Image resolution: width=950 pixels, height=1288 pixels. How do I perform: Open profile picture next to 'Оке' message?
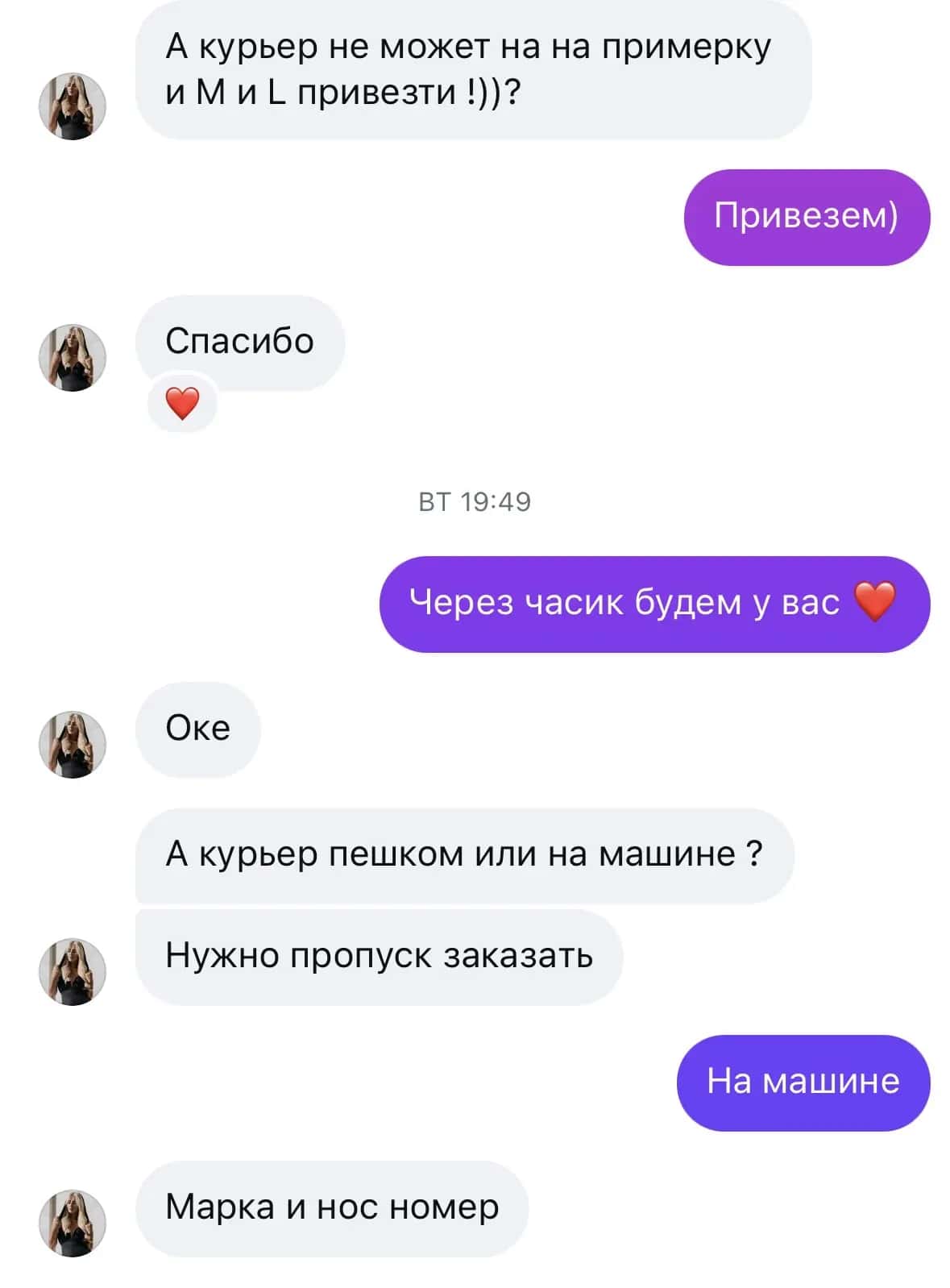pyautogui.click(x=73, y=745)
